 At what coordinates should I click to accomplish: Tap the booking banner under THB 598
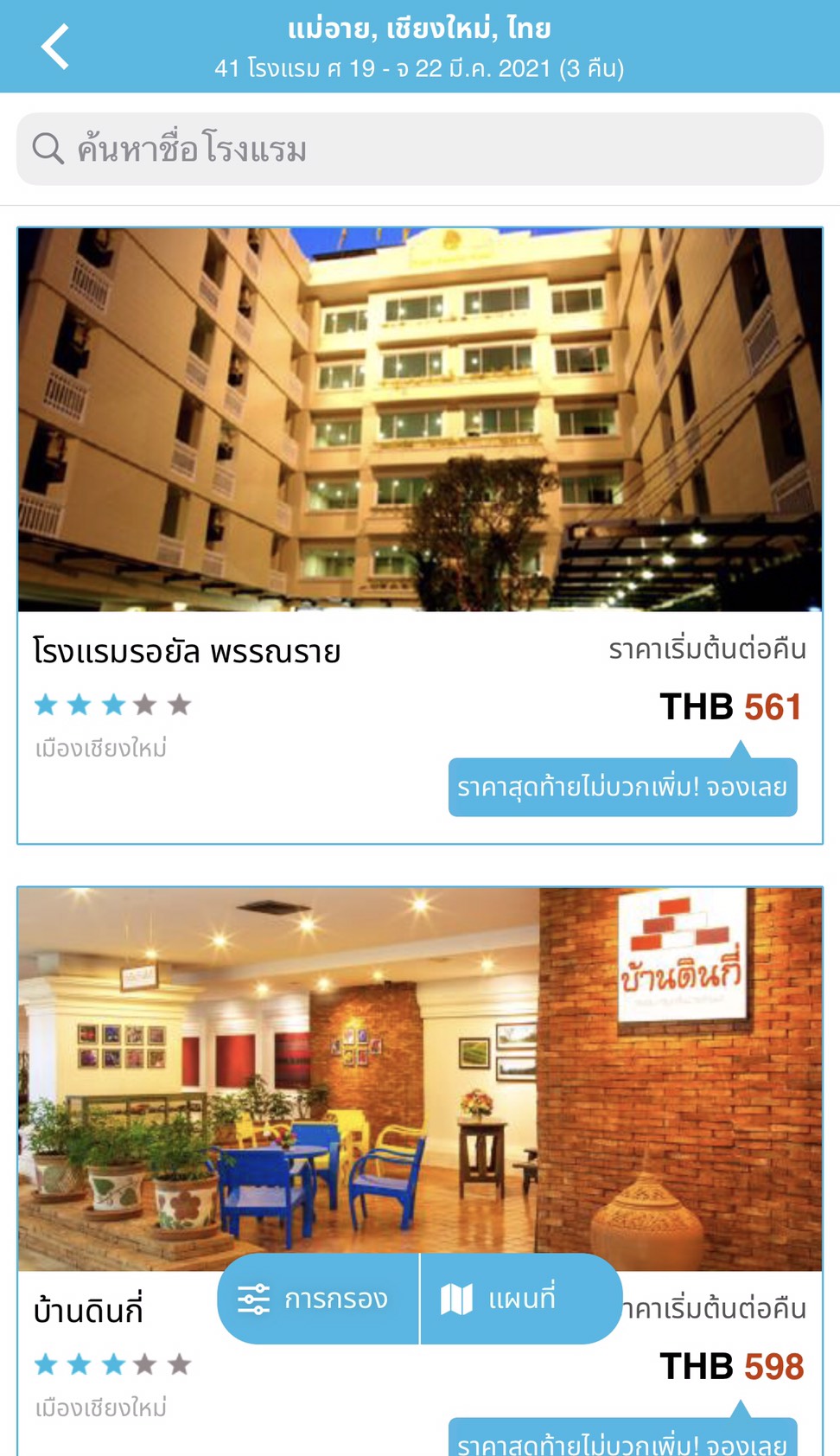622,1439
